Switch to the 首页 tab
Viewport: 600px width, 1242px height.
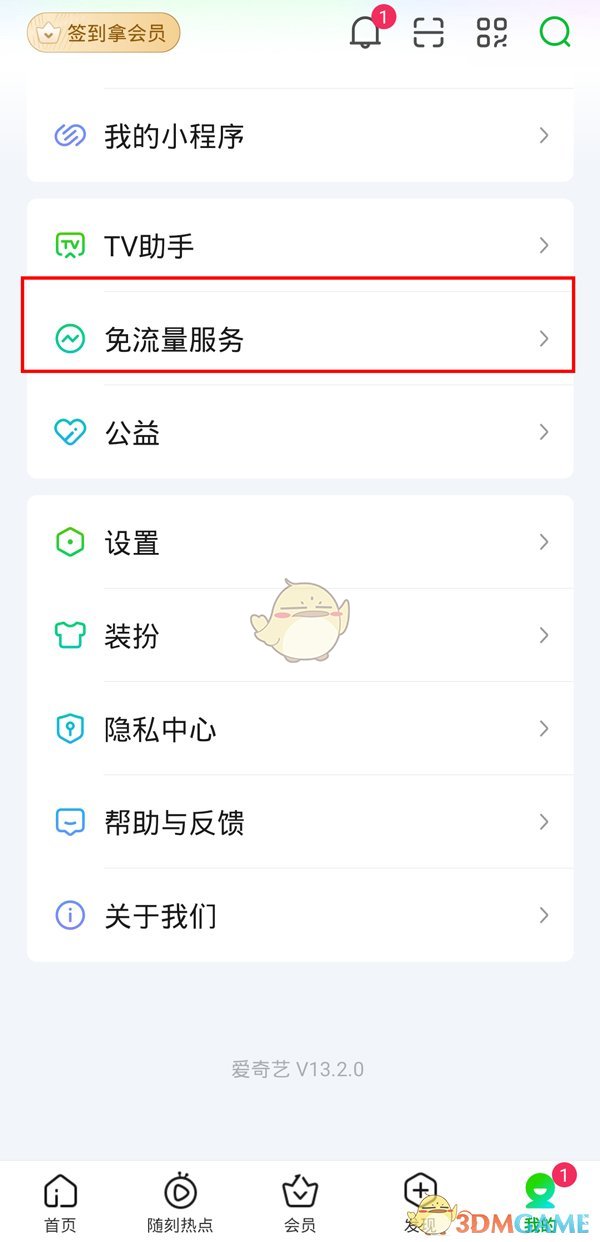click(60, 1203)
